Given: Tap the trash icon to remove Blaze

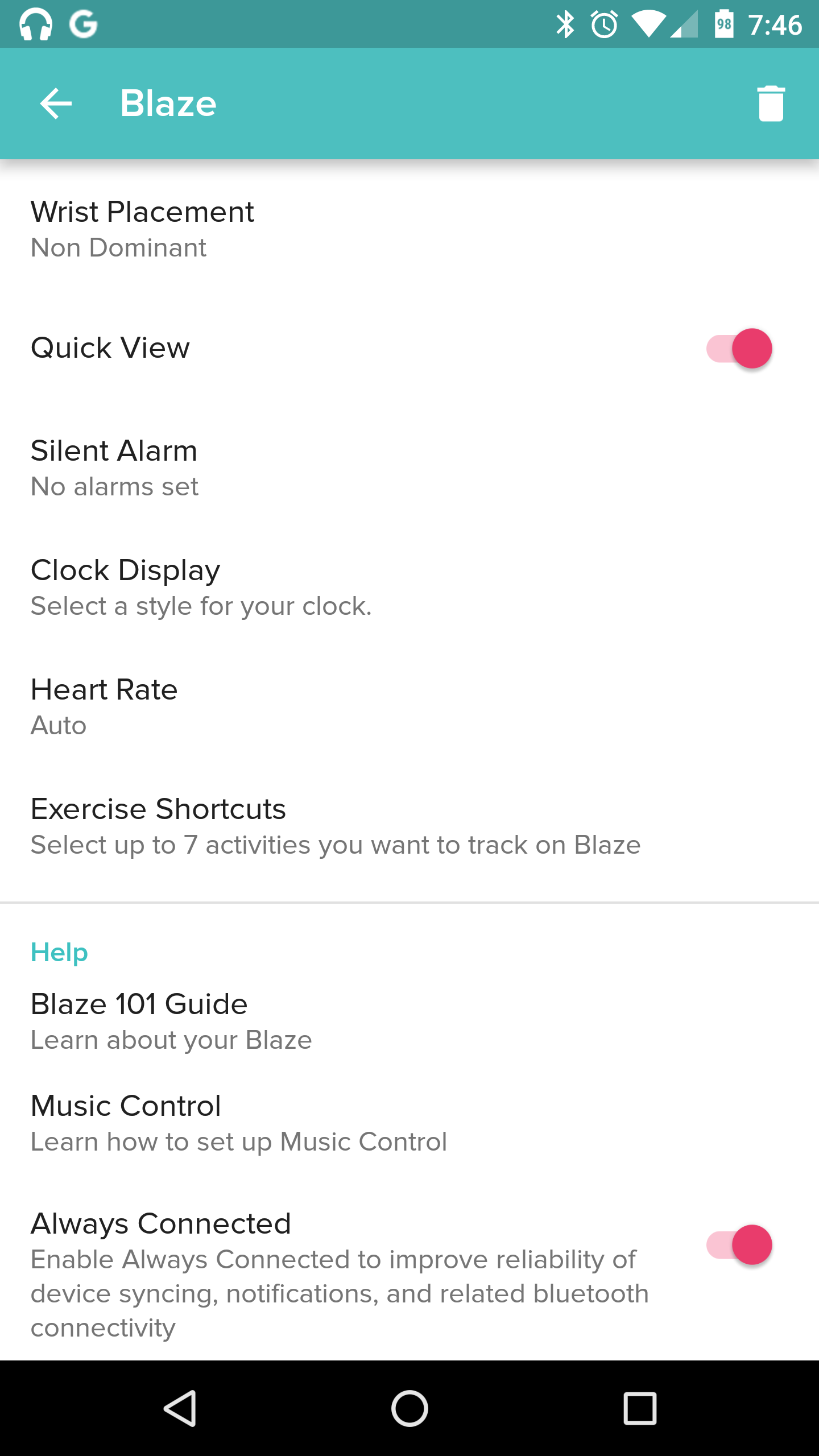Looking at the screenshot, I should pos(771,104).
